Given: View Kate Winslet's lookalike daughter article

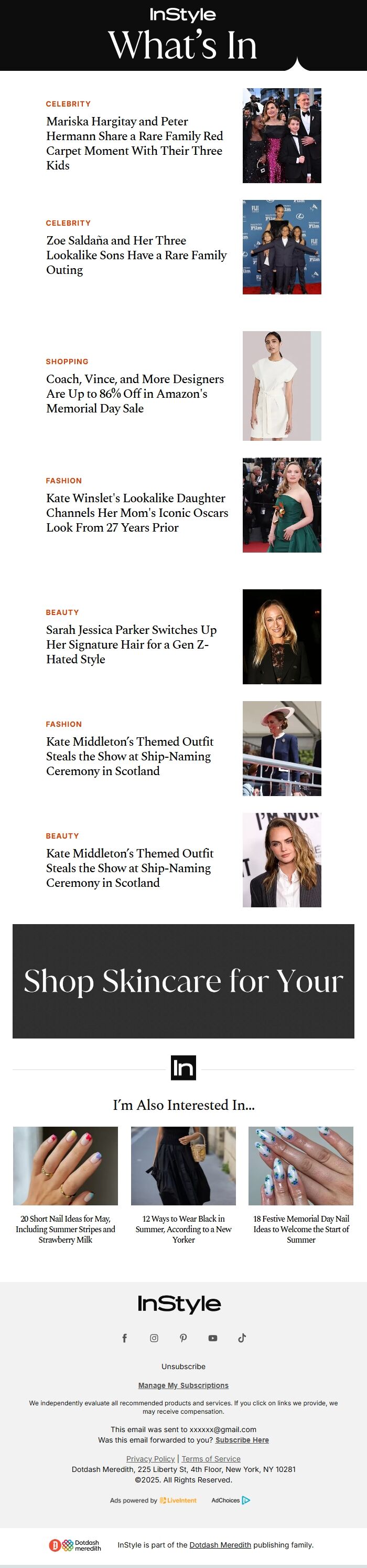Looking at the screenshot, I should pyautogui.click(x=137, y=513).
